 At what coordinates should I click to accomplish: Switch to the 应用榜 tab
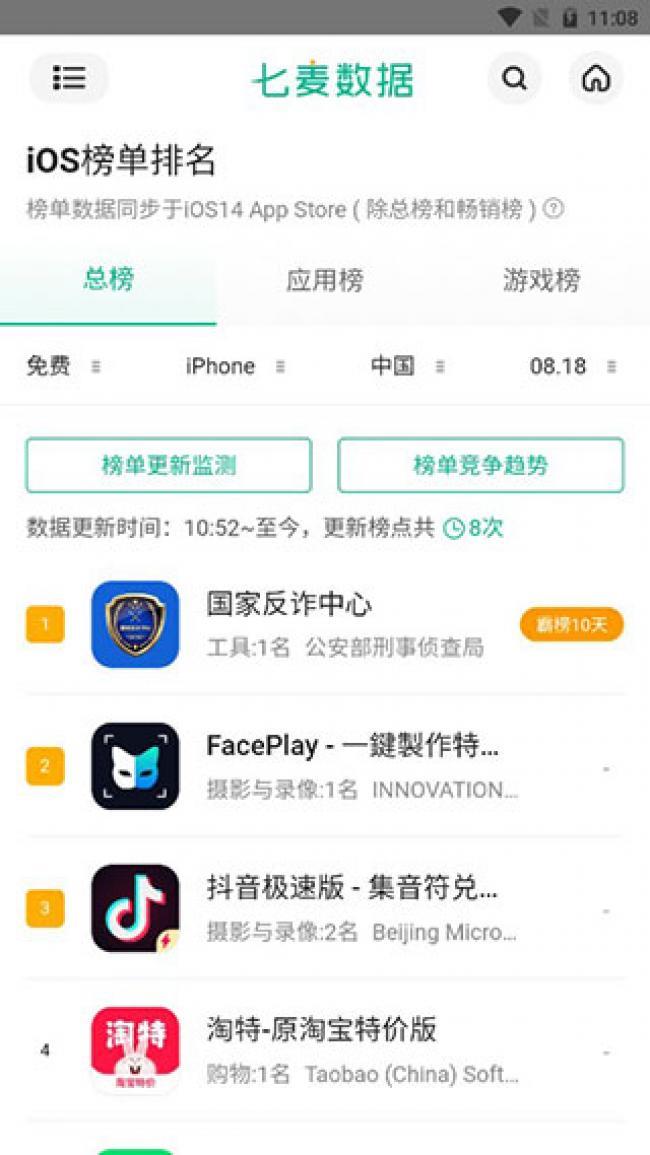pyautogui.click(x=324, y=281)
